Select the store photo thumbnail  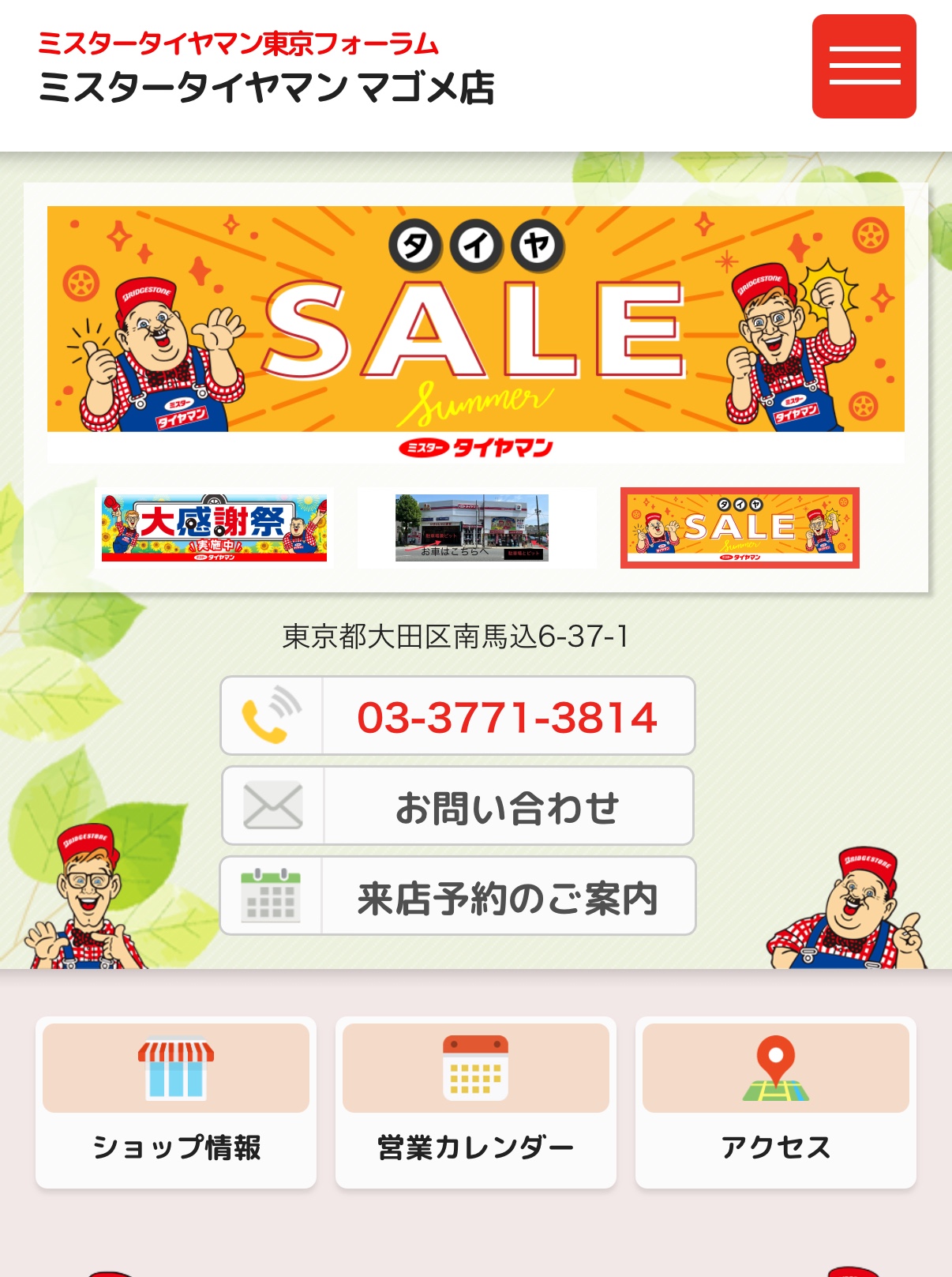(472, 528)
